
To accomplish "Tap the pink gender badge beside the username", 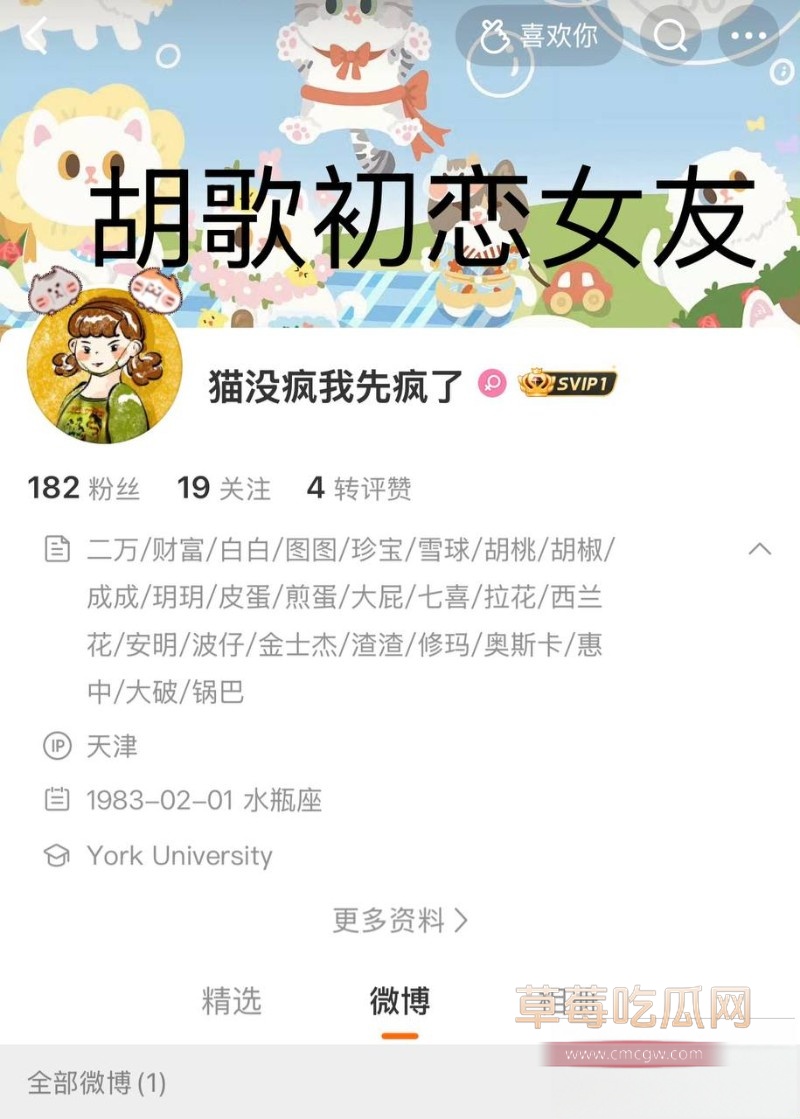I will (491, 383).
